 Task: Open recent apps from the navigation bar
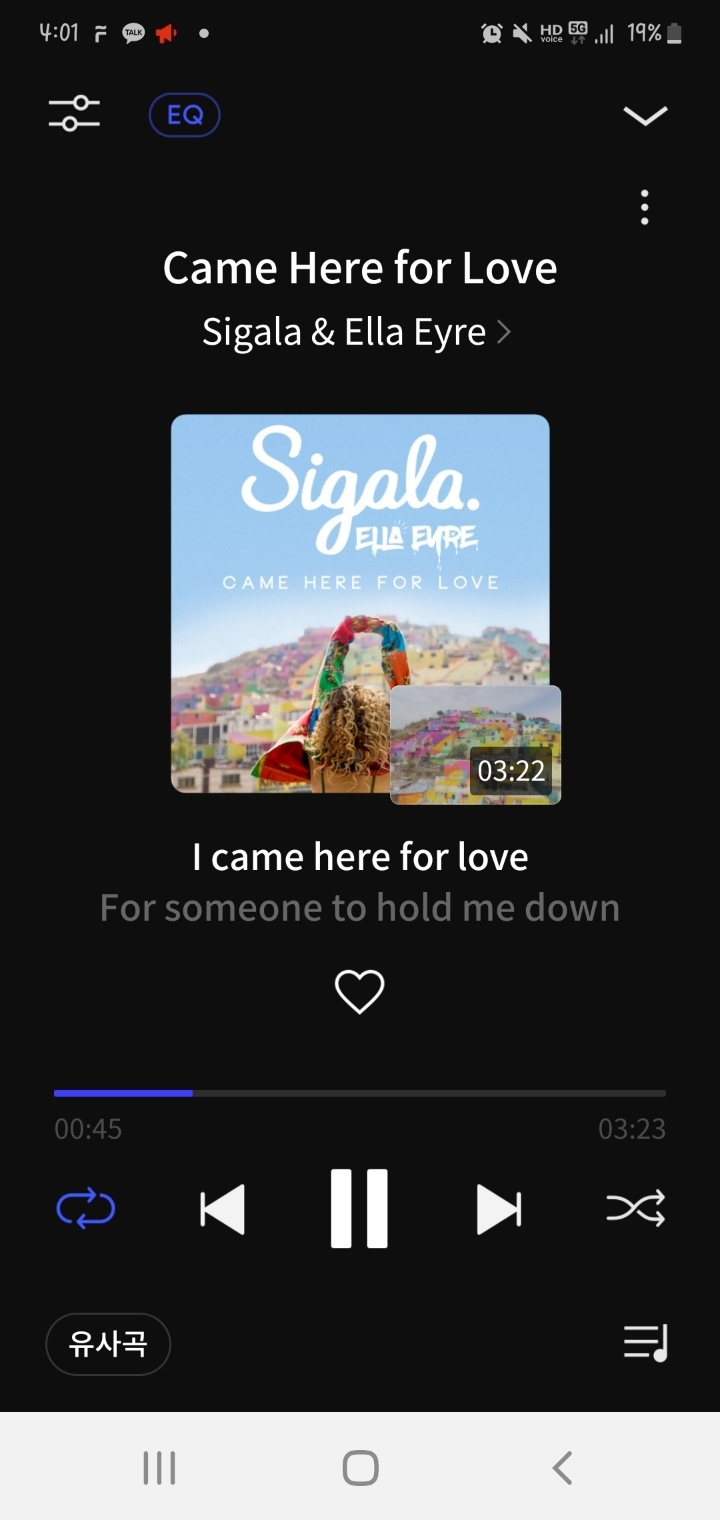[x=159, y=1468]
